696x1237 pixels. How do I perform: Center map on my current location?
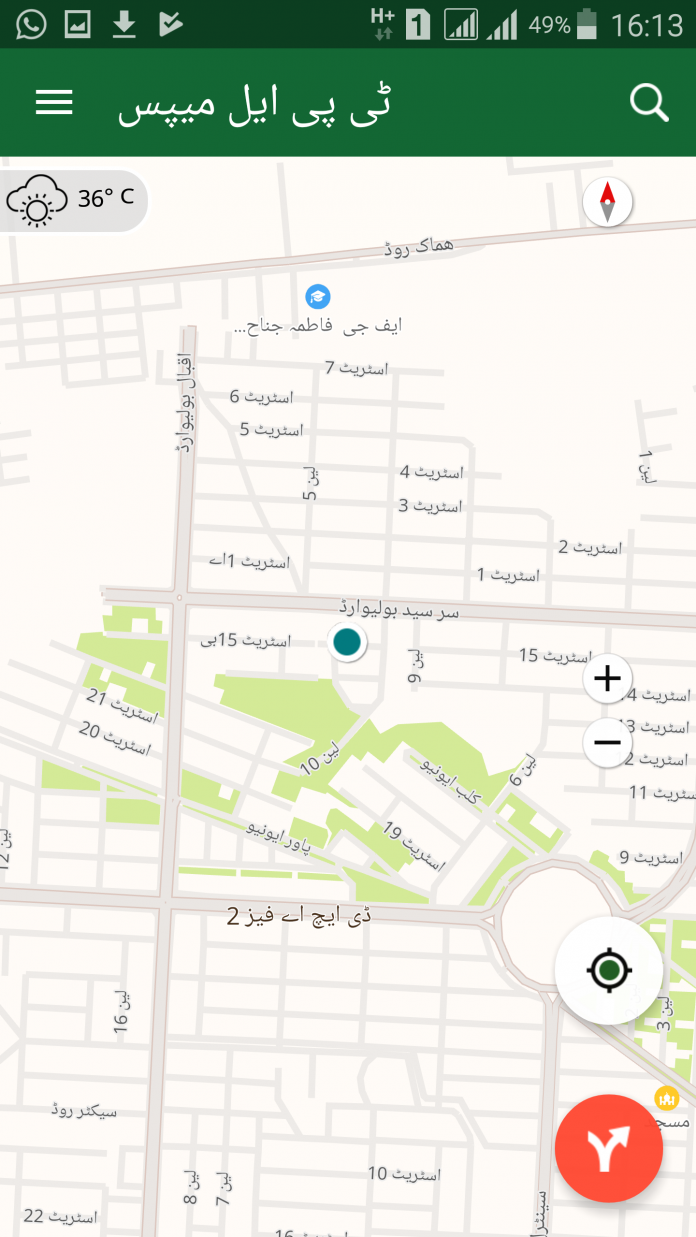609,970
